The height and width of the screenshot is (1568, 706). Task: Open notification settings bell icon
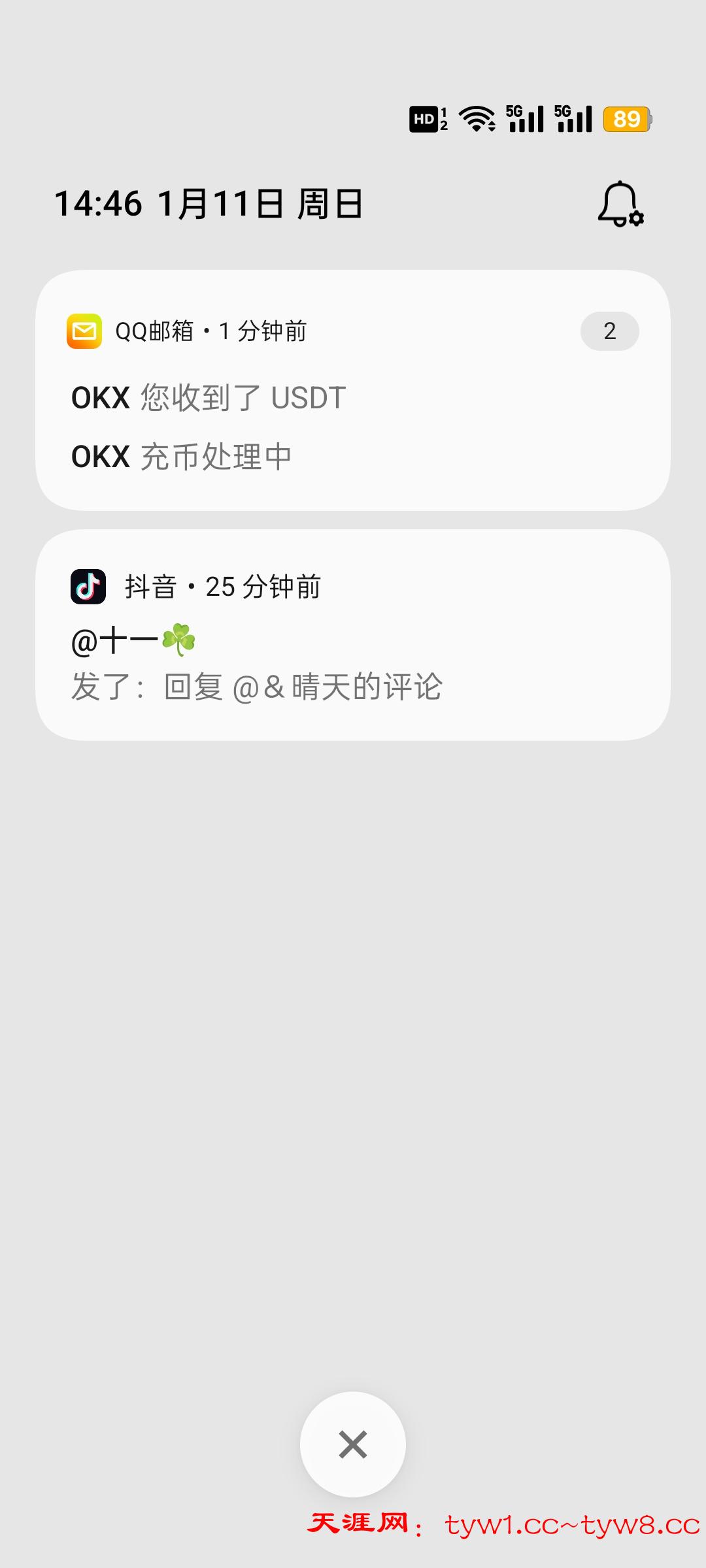(620, 204)
